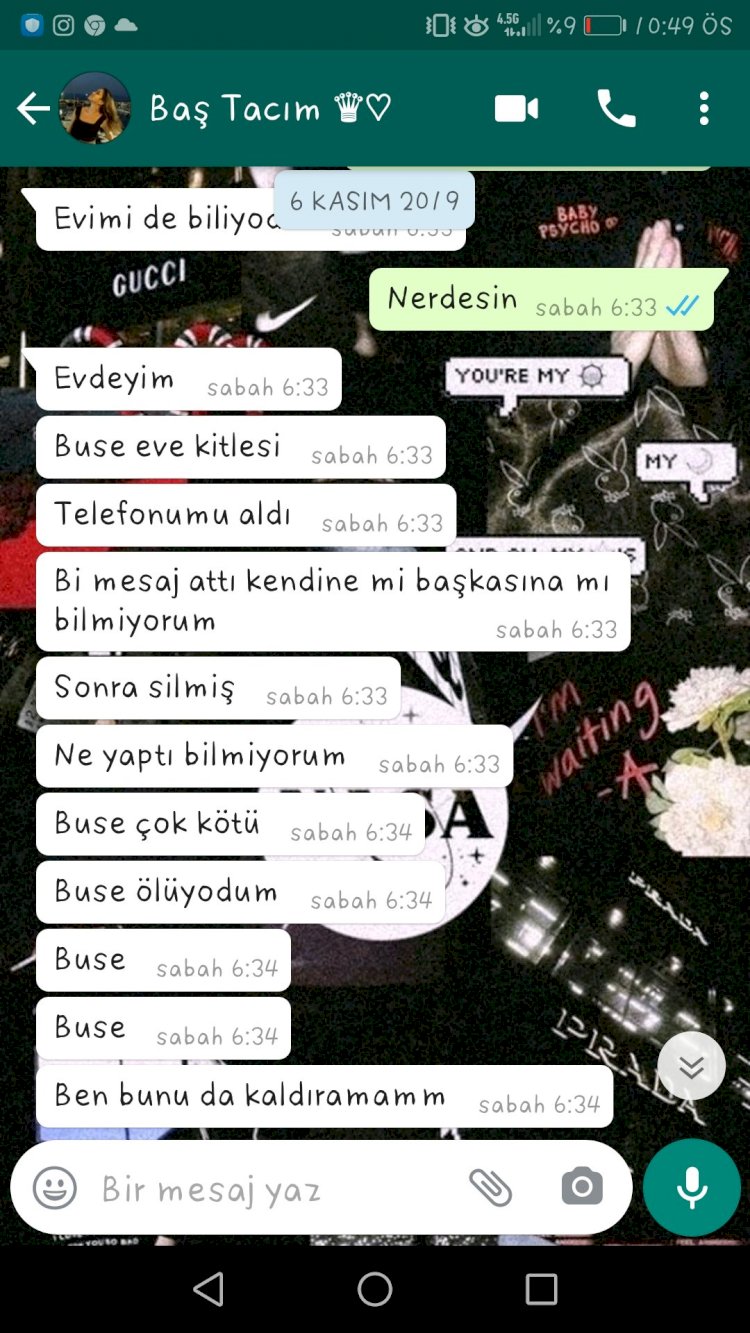The height and width of the screenshot is (1333, 750).
Task: Go to the home screen
Action: [x=375, y=1290]
